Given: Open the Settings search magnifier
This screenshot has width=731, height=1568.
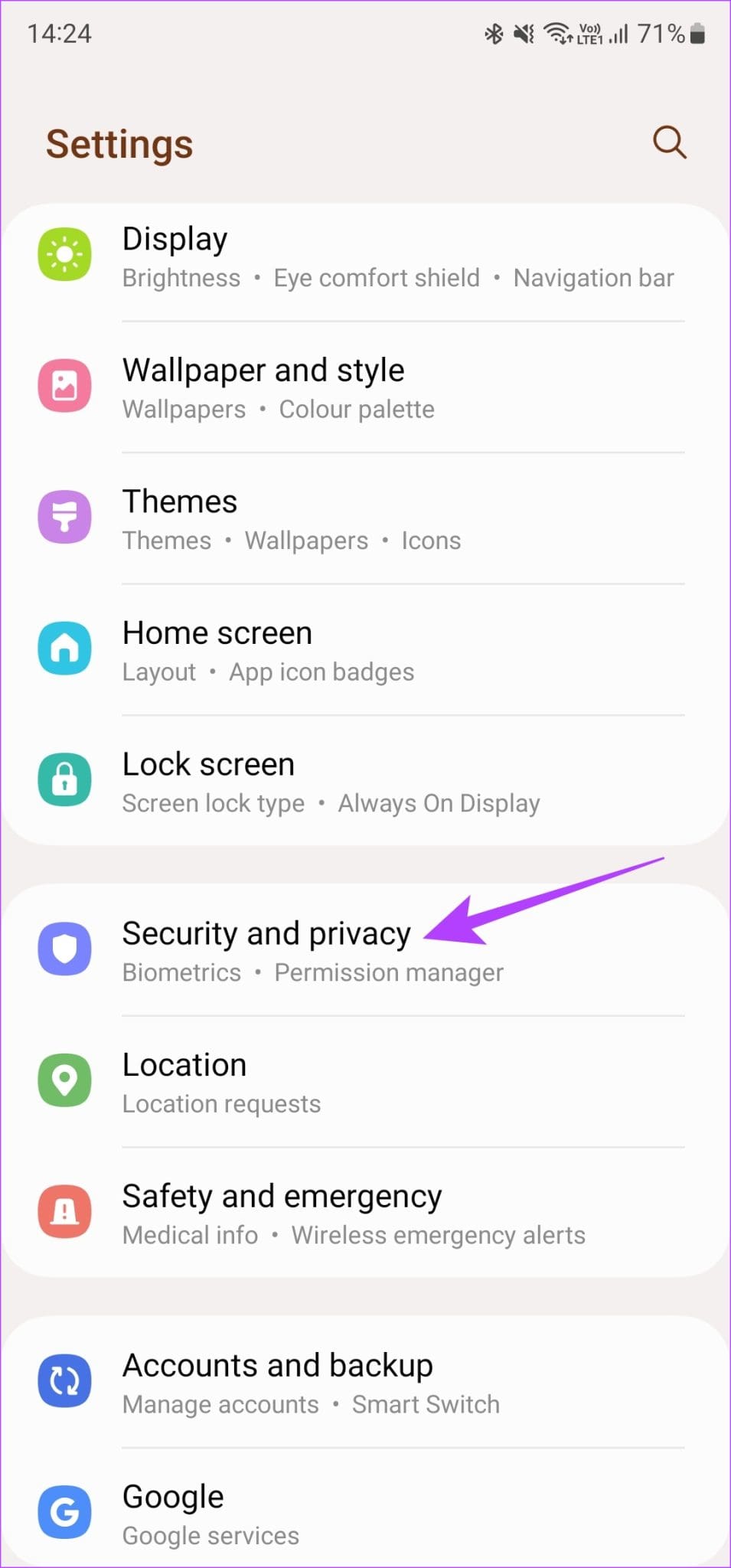Looking at the screenshot, I should pos(668,142).
